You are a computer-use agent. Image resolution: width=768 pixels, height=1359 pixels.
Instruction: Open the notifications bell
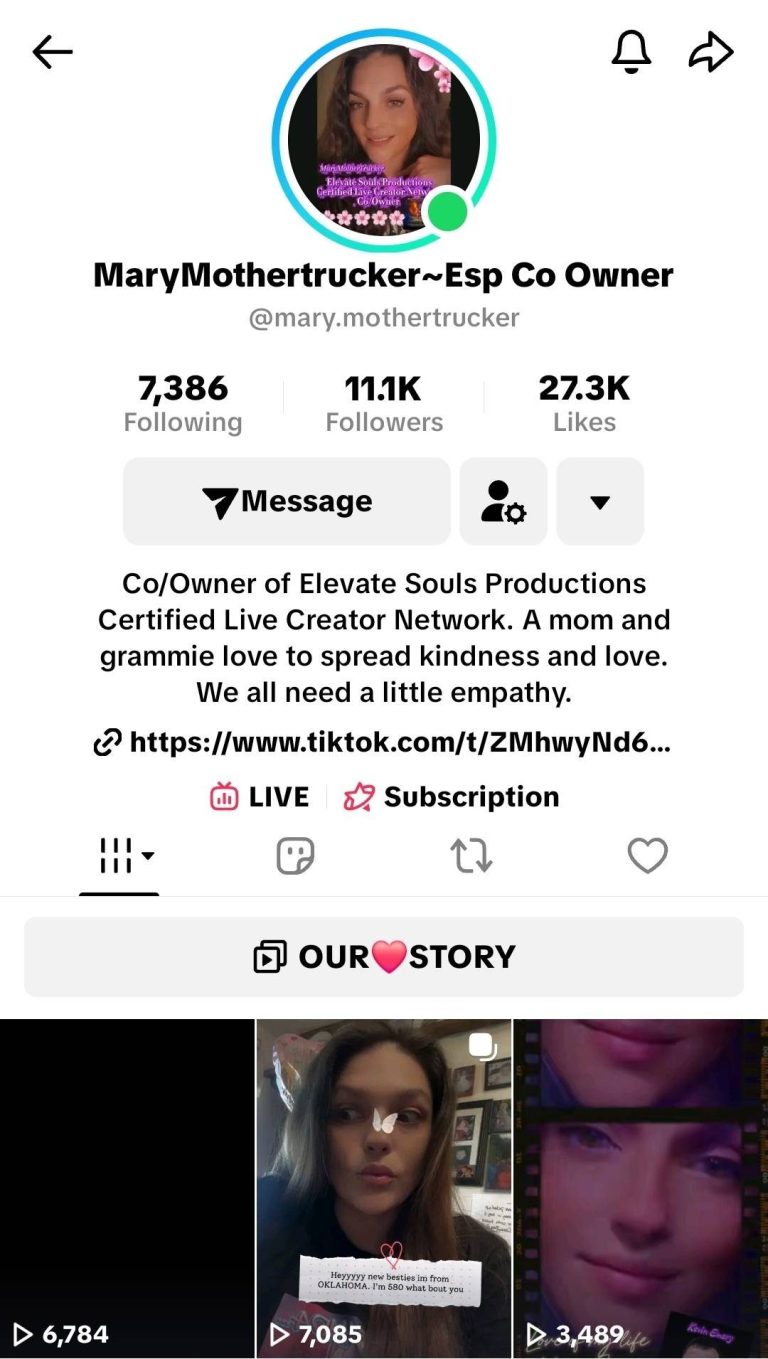[631, 51]
